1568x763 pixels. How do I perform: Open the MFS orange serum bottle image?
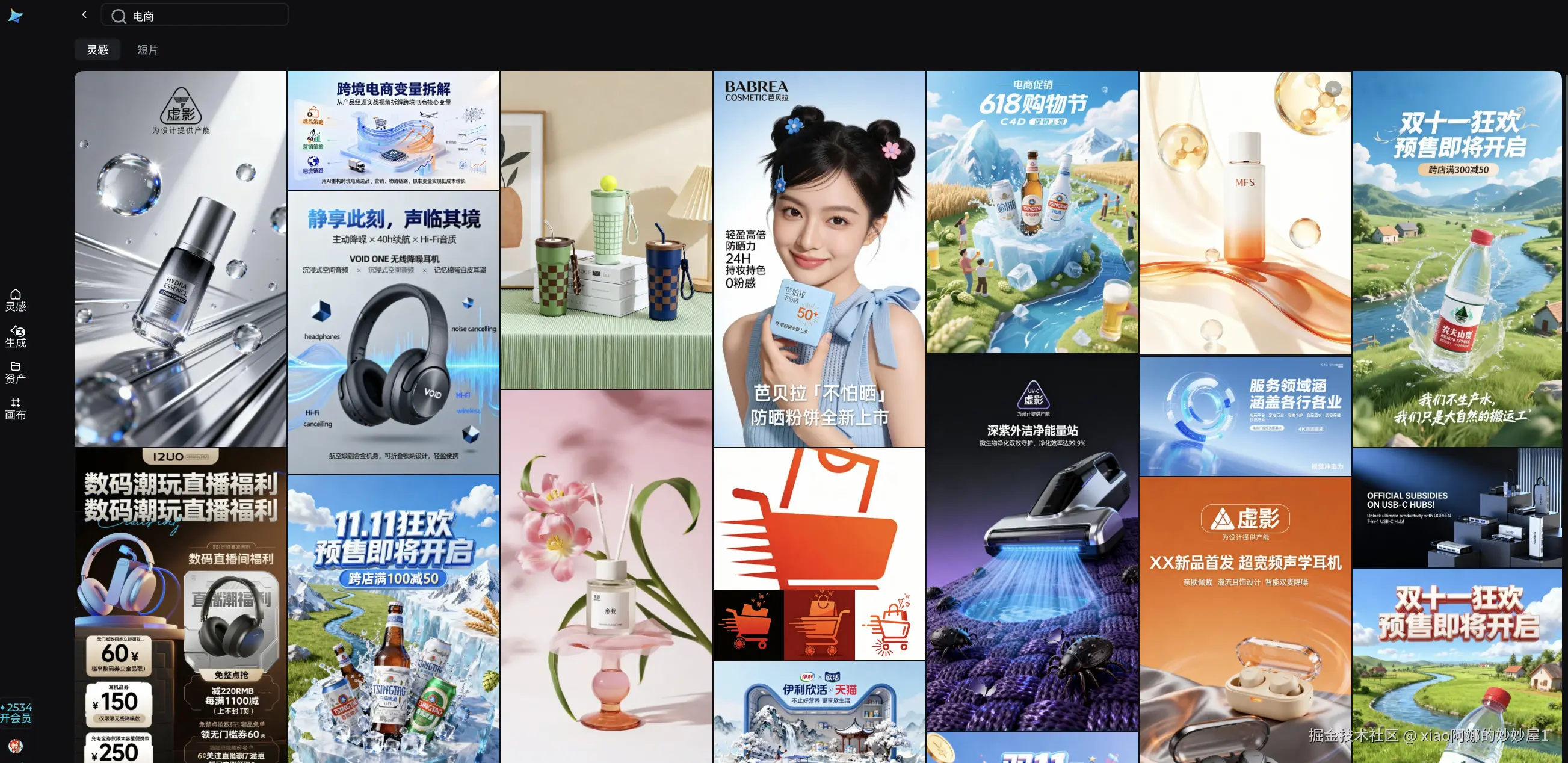coord(1245,213)
